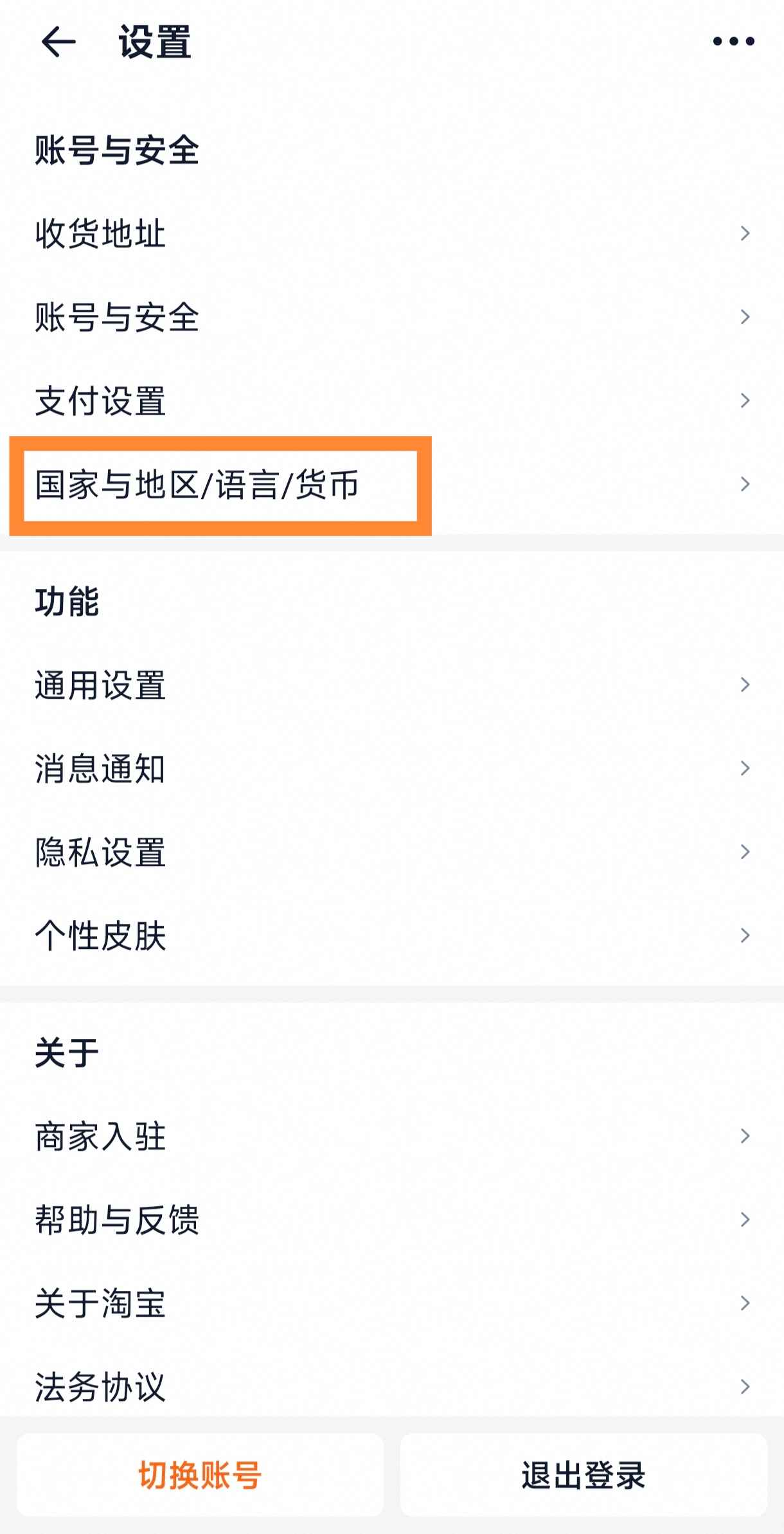Tap 退出登录 to log out

click(x=584, y=1475)
